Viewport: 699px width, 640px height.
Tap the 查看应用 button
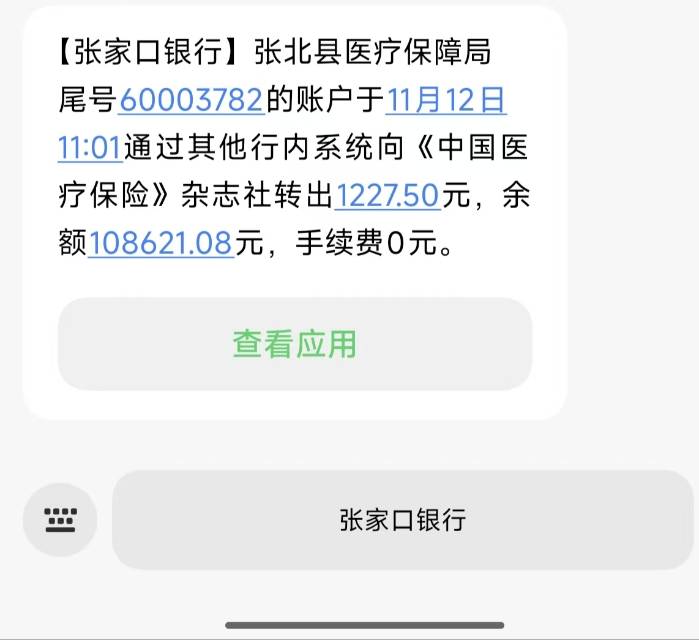pyautogui.click(x=295, y=344)
